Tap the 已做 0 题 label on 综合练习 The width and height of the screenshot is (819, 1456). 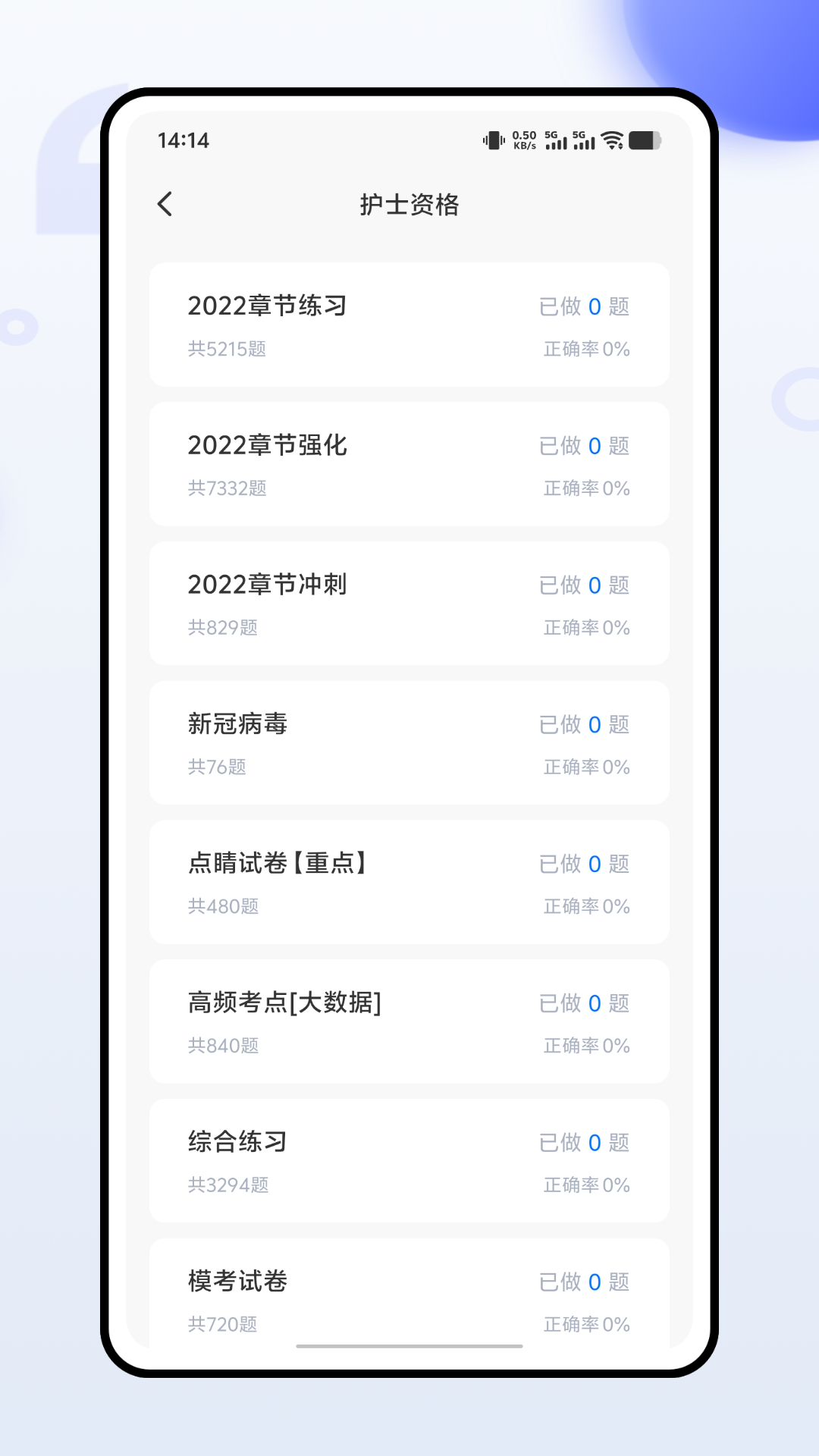[584, 1143]
